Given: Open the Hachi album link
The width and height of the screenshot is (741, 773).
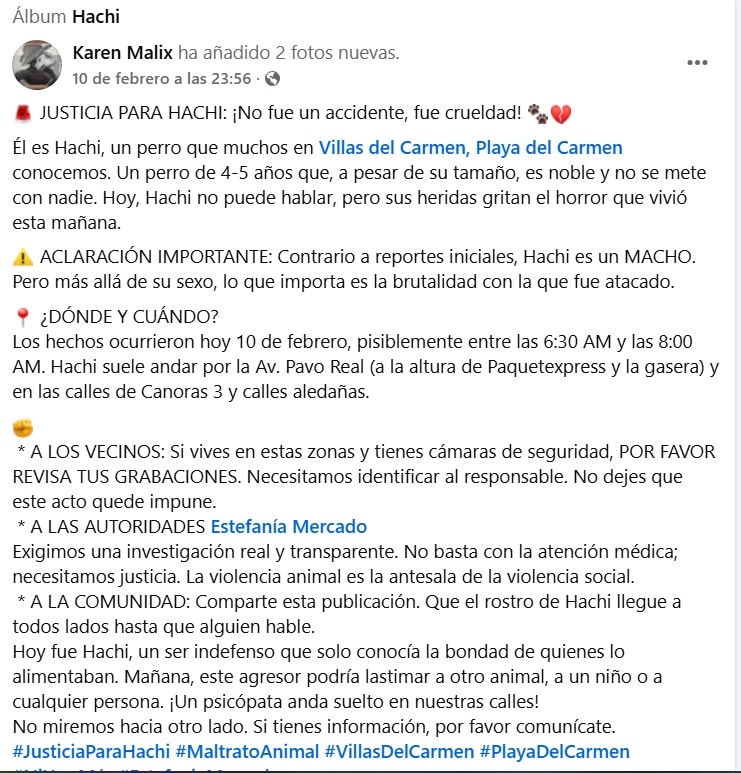Looking at the screenshot, I should [x=102, y=17].
